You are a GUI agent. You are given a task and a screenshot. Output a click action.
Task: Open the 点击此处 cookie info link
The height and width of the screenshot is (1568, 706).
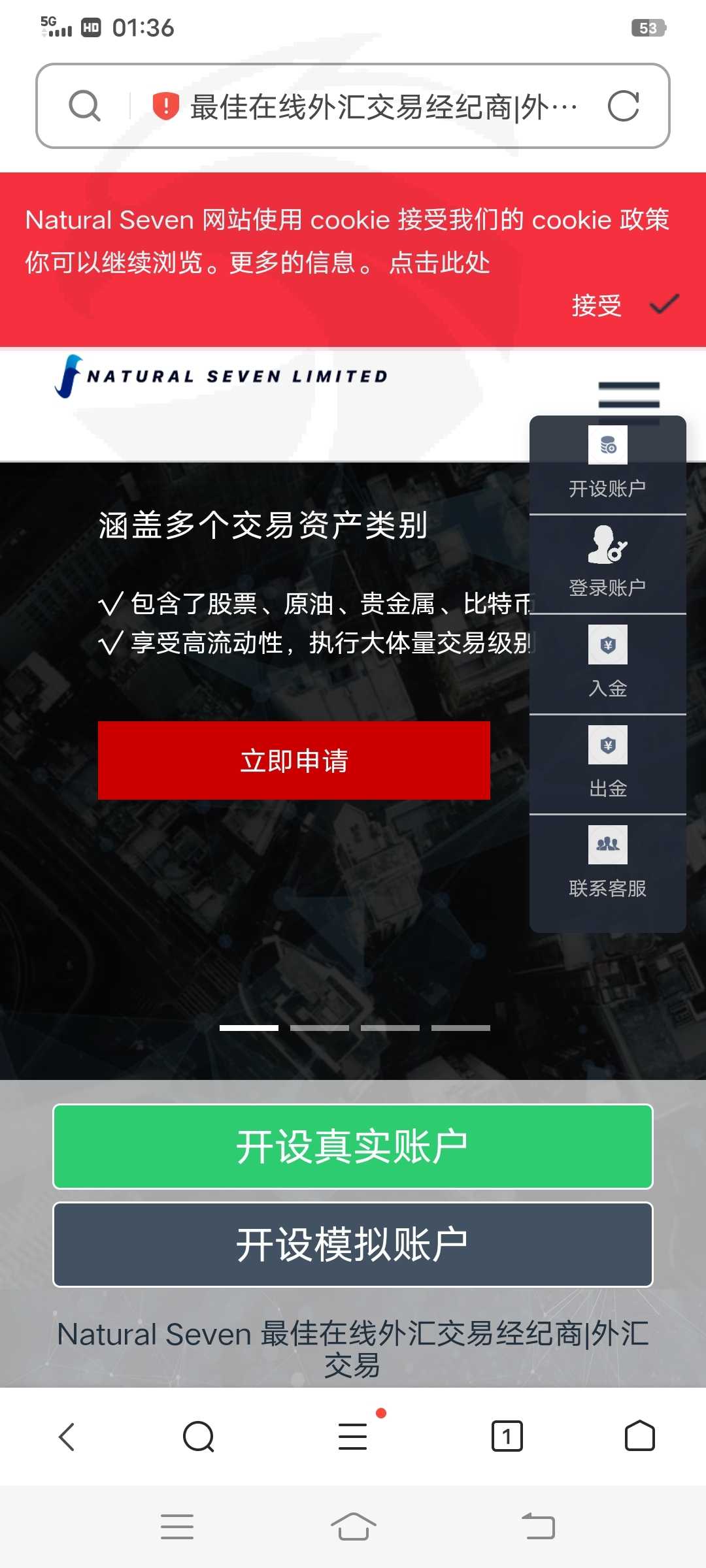(439, 263)
